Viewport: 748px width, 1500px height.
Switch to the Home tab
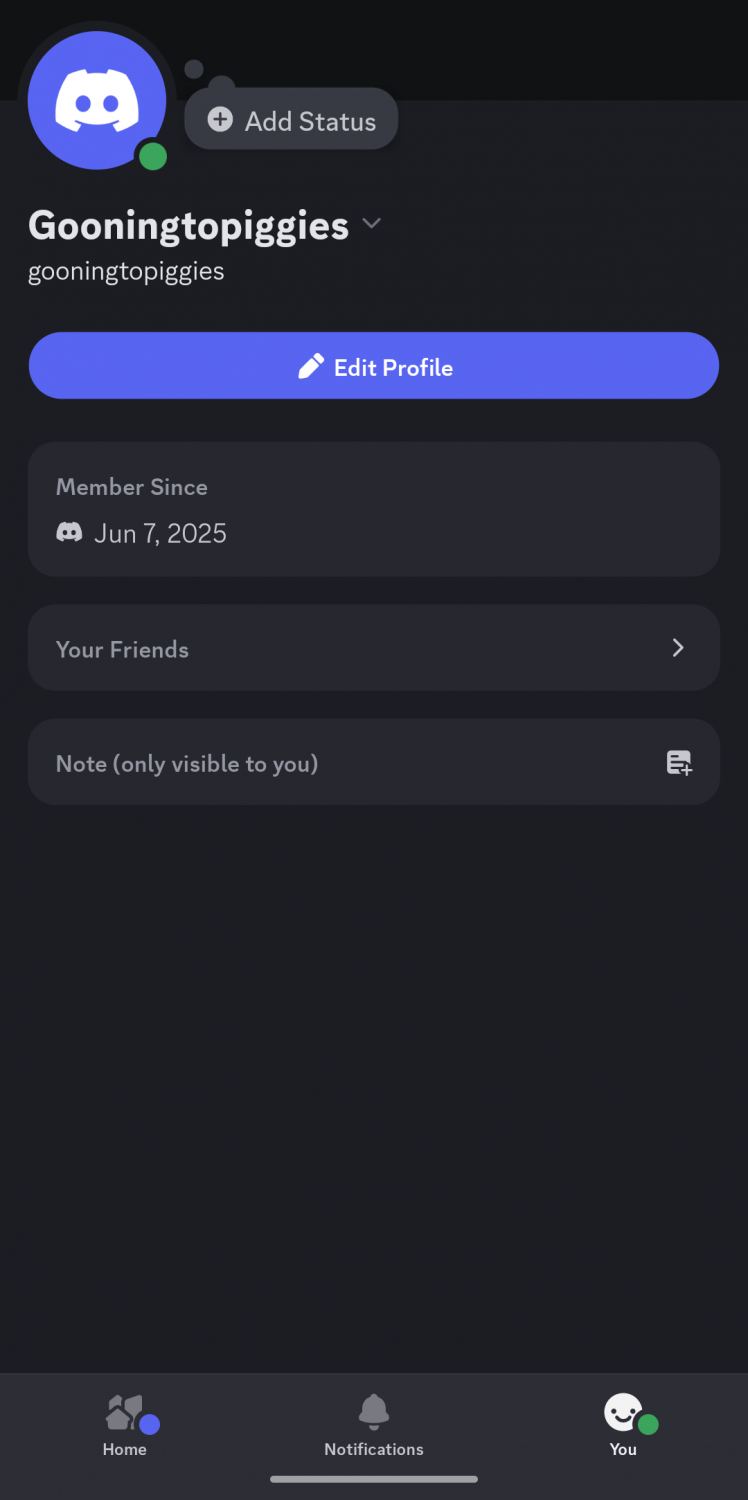125,1427
